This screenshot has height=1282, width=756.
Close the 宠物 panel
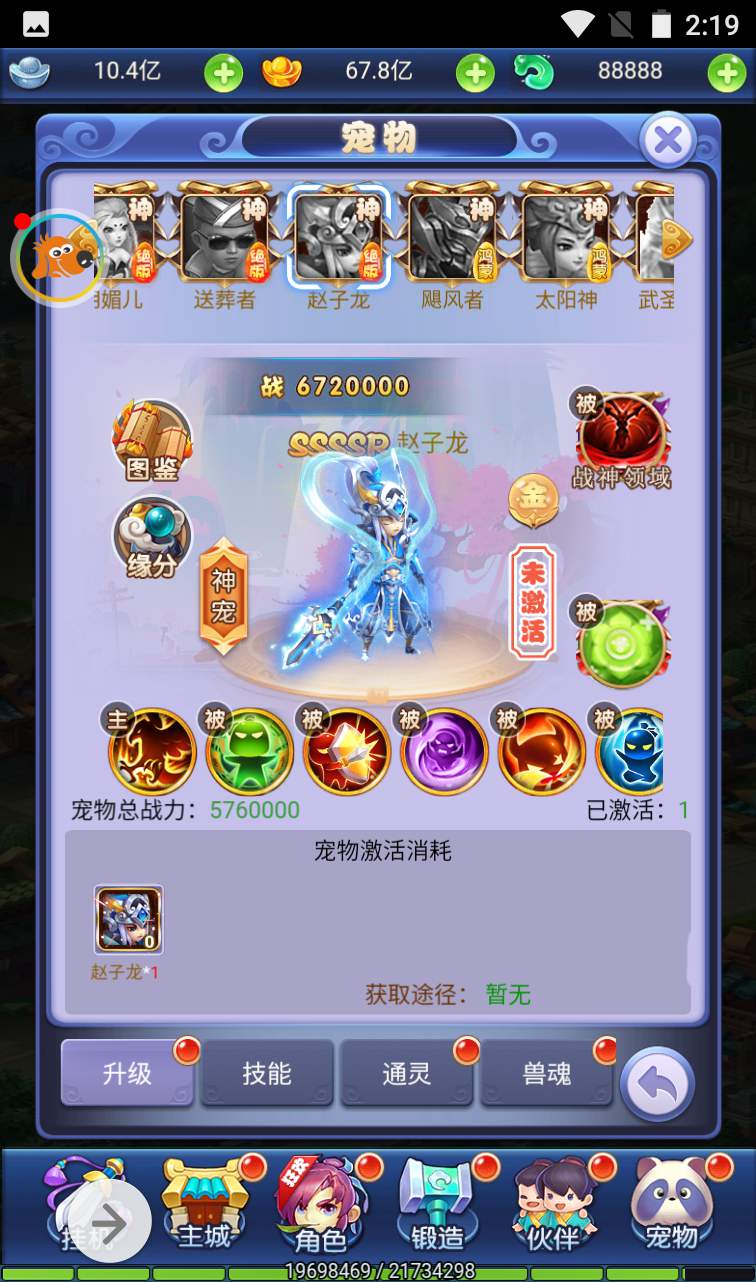point(667,141)
